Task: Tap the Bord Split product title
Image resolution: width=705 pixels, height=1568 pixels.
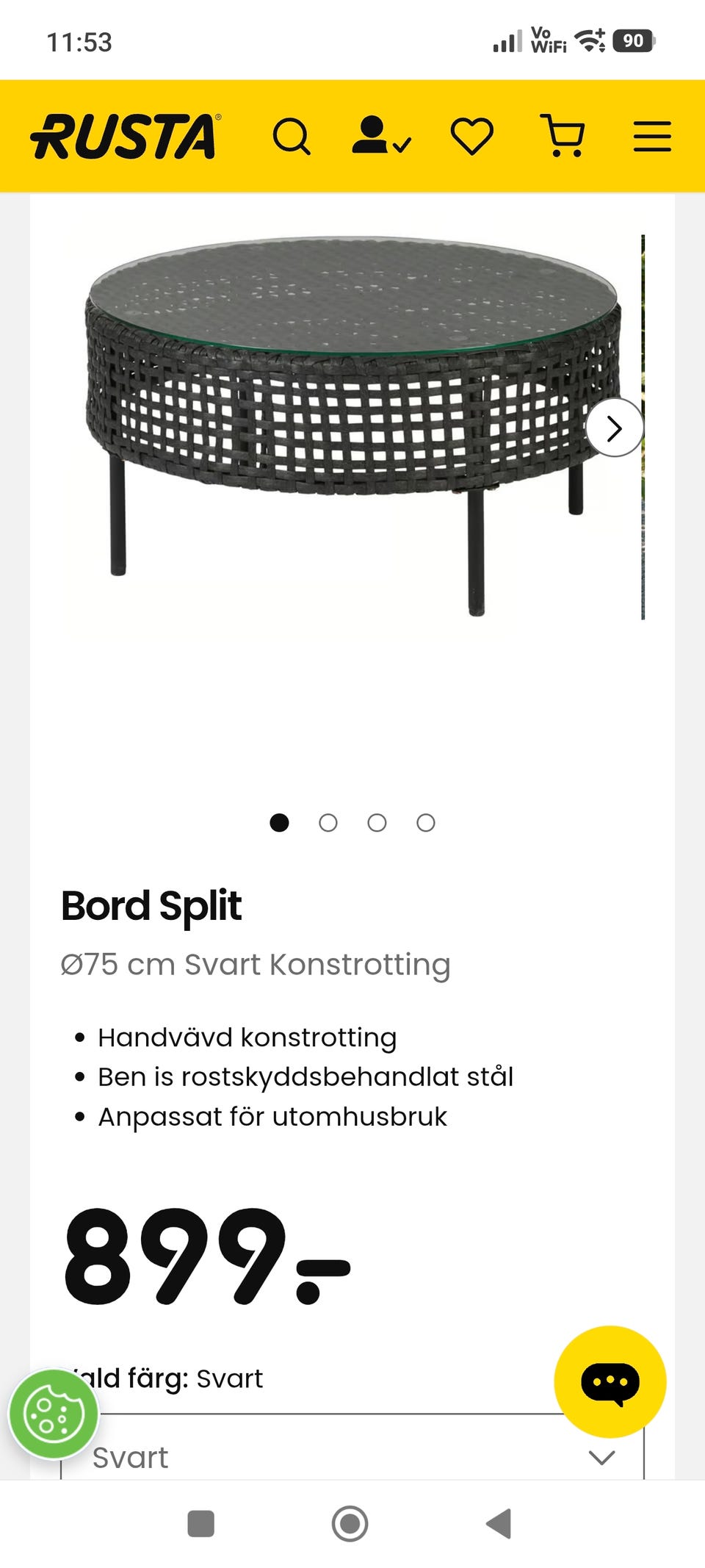Action: coord(151,906)
